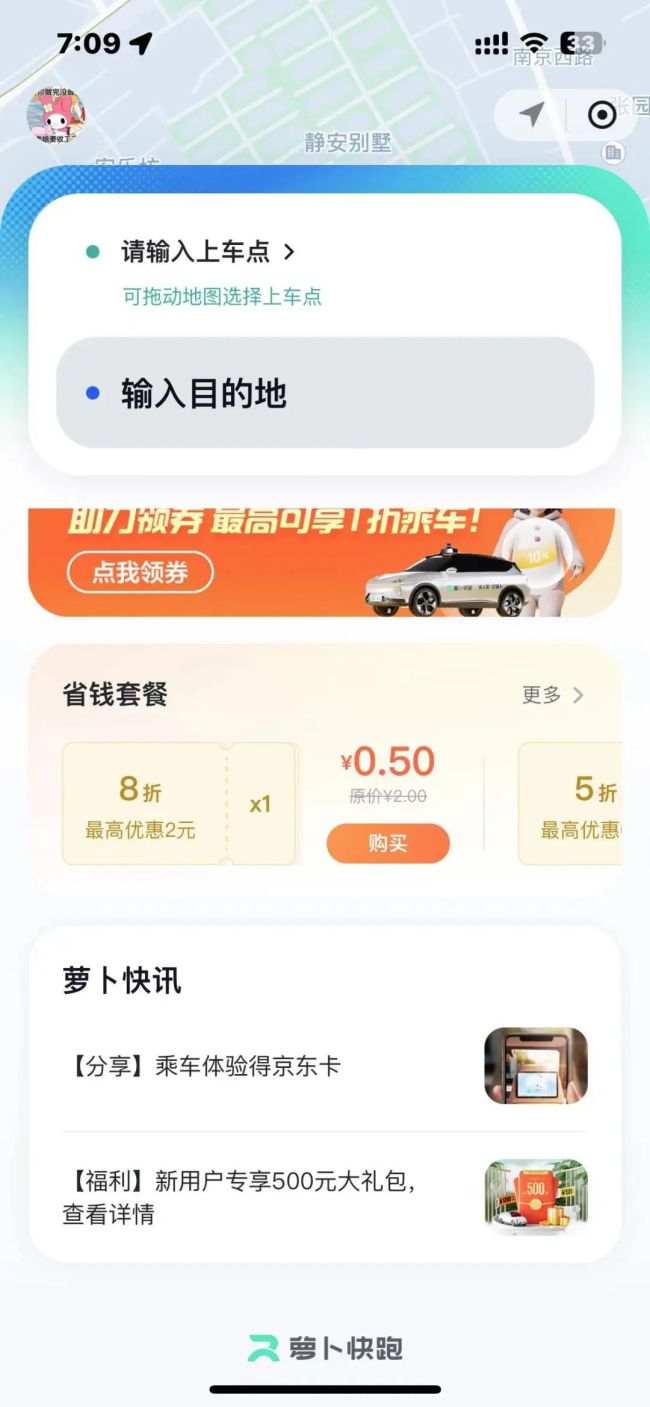650x1407 pixels.
Task: Tap 点我领券 to claim coupons
Action: [x=140, y=573]
